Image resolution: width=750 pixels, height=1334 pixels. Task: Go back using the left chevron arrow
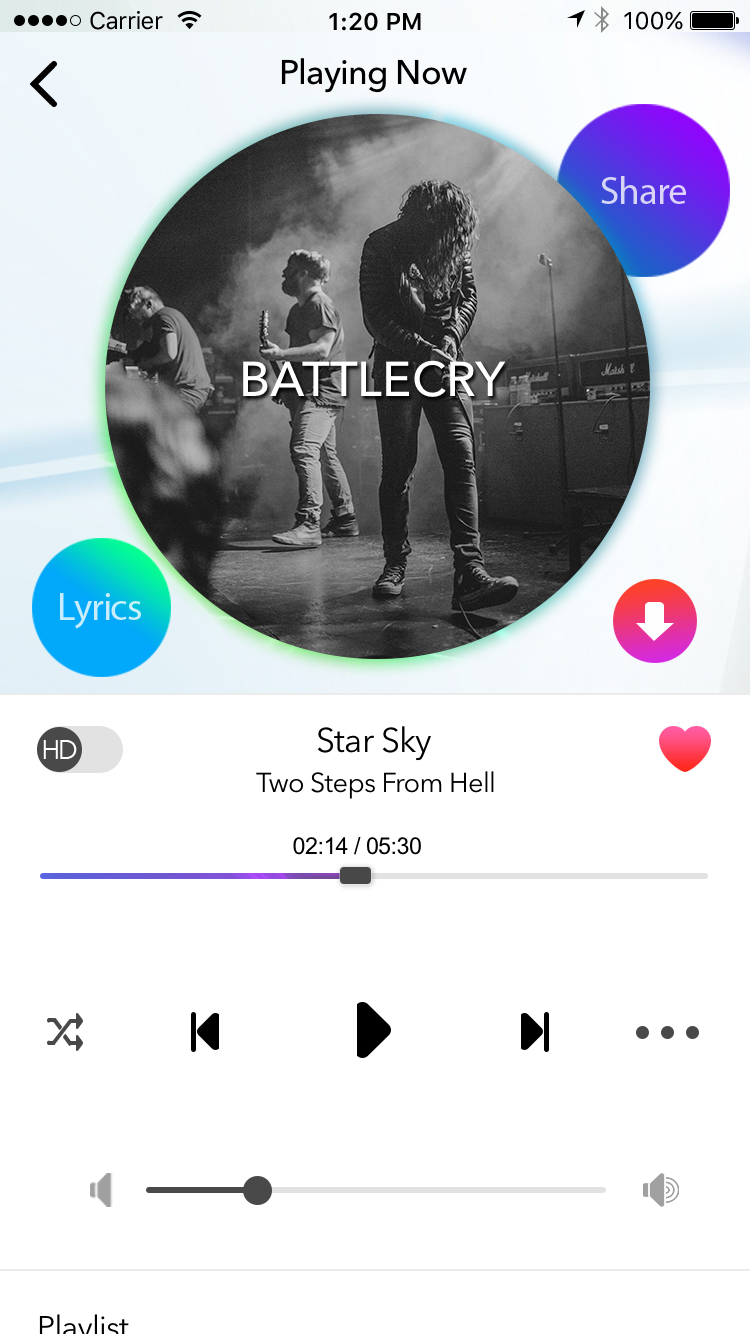(44, 84)
